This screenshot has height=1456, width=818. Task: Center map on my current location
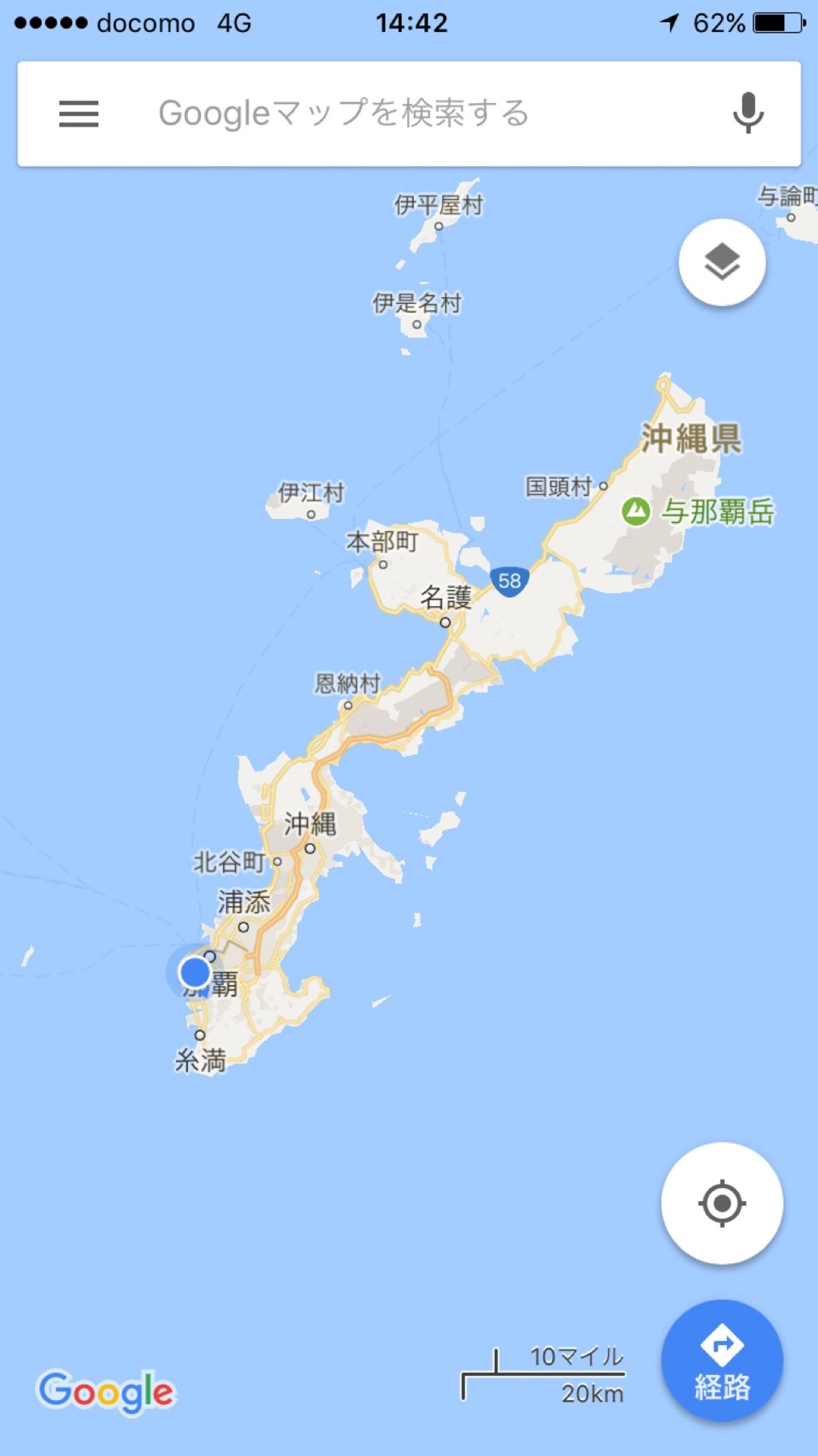coord(722,1203)
